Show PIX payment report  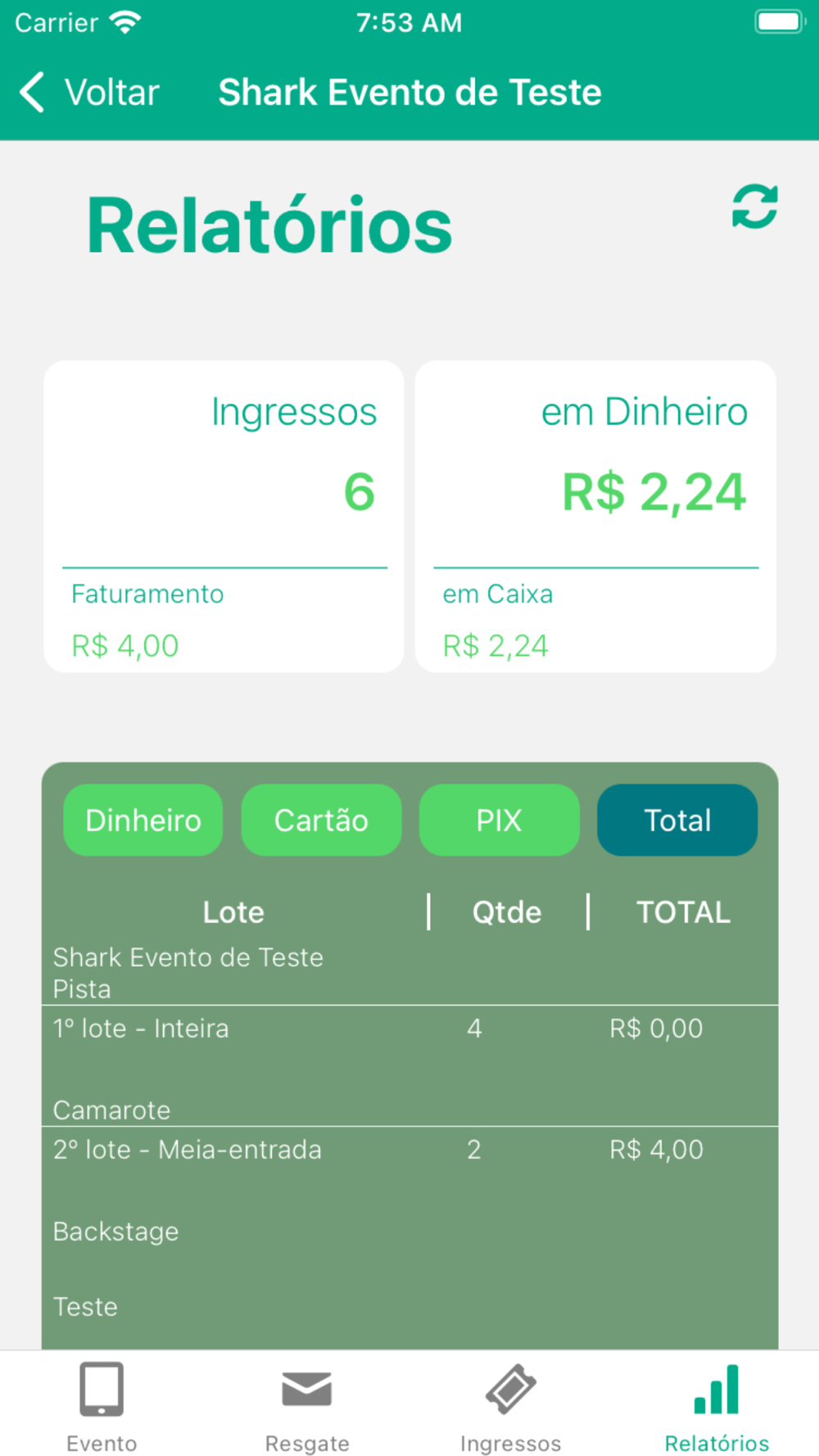pyautogui.click(x=499, y=820)
